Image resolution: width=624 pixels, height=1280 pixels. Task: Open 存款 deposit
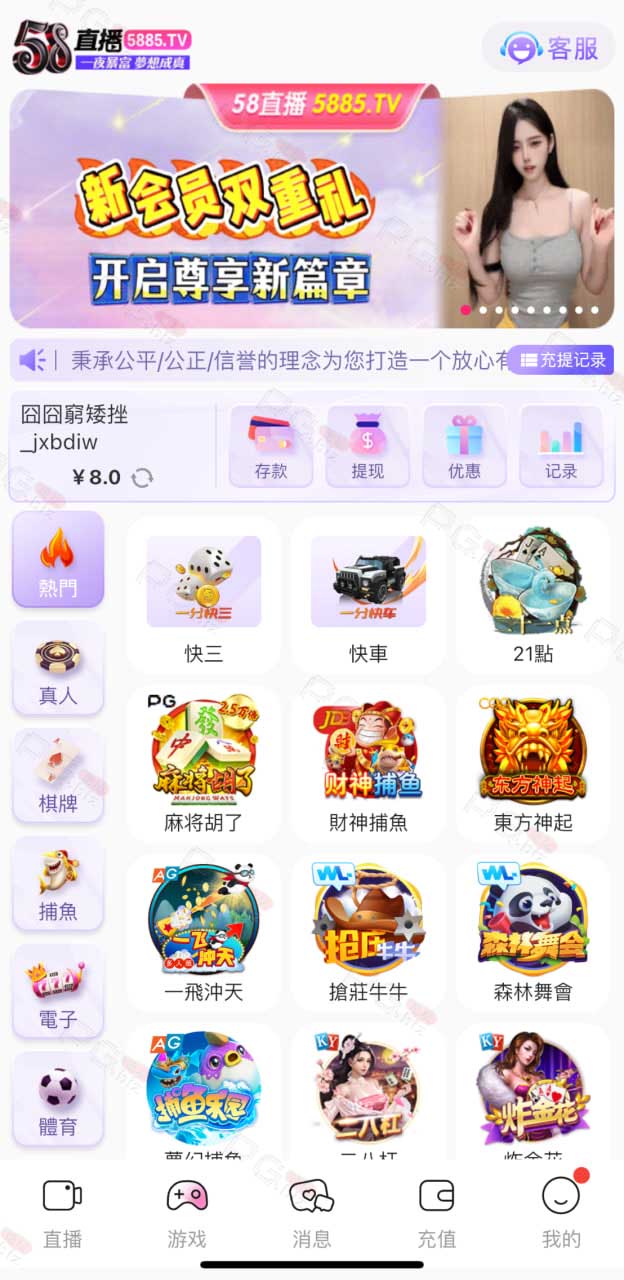click(270, 446)
